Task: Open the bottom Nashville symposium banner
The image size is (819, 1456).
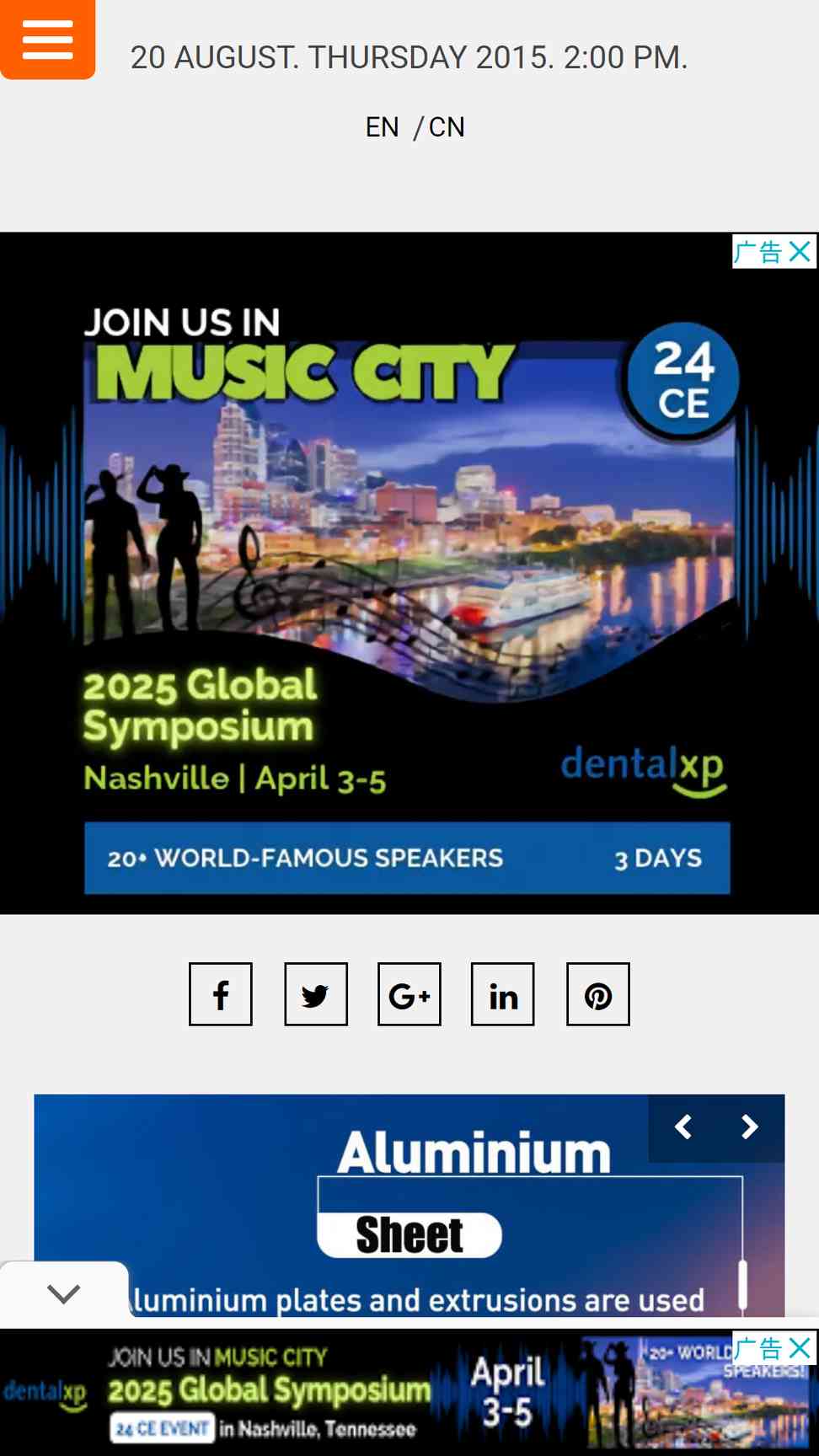Action: [409, 1392]
